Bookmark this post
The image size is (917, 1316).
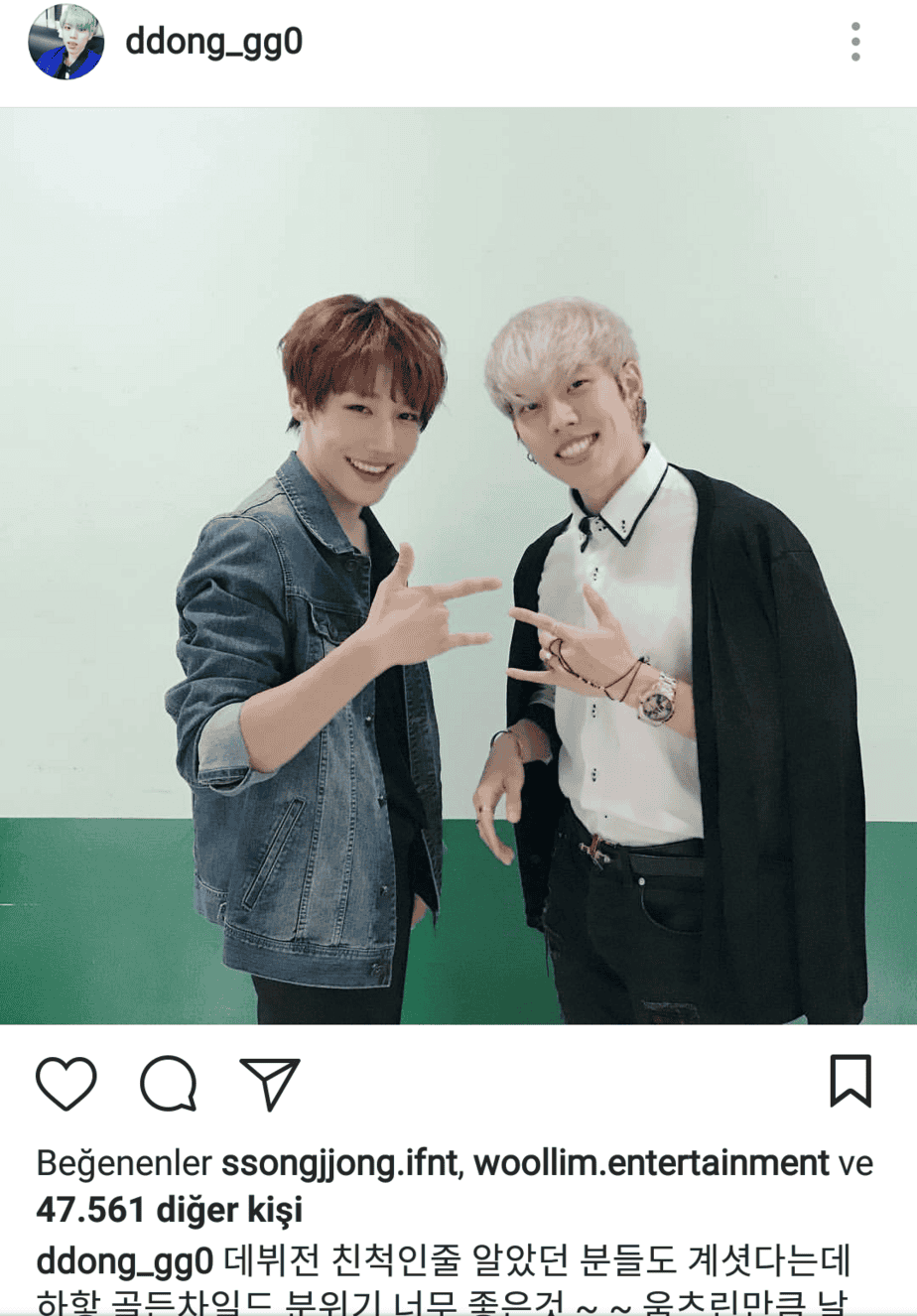851,1081
